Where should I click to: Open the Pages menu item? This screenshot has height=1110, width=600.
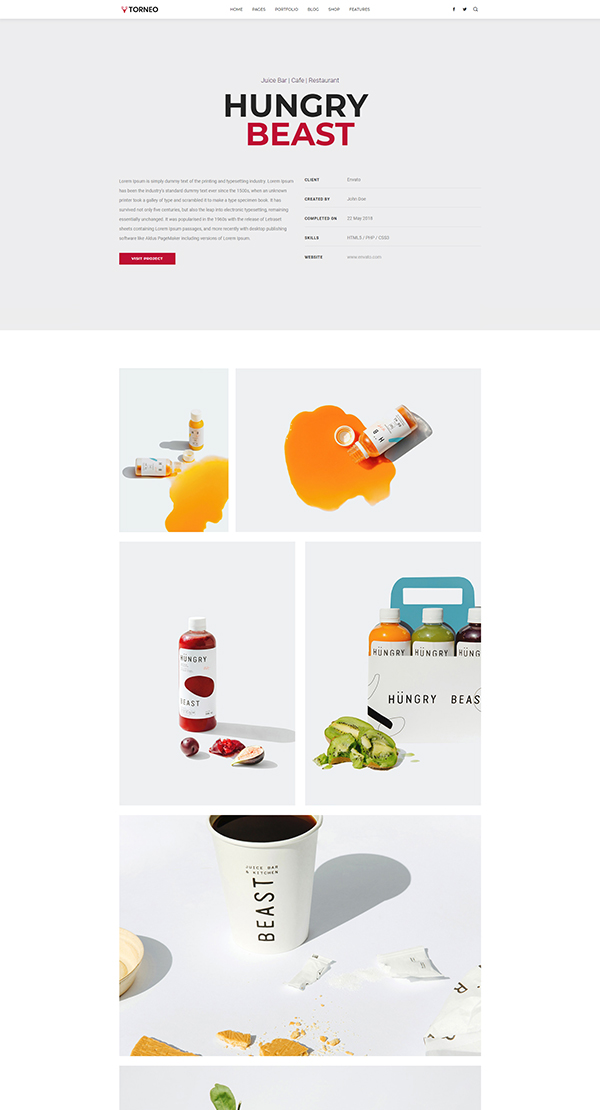259,9
